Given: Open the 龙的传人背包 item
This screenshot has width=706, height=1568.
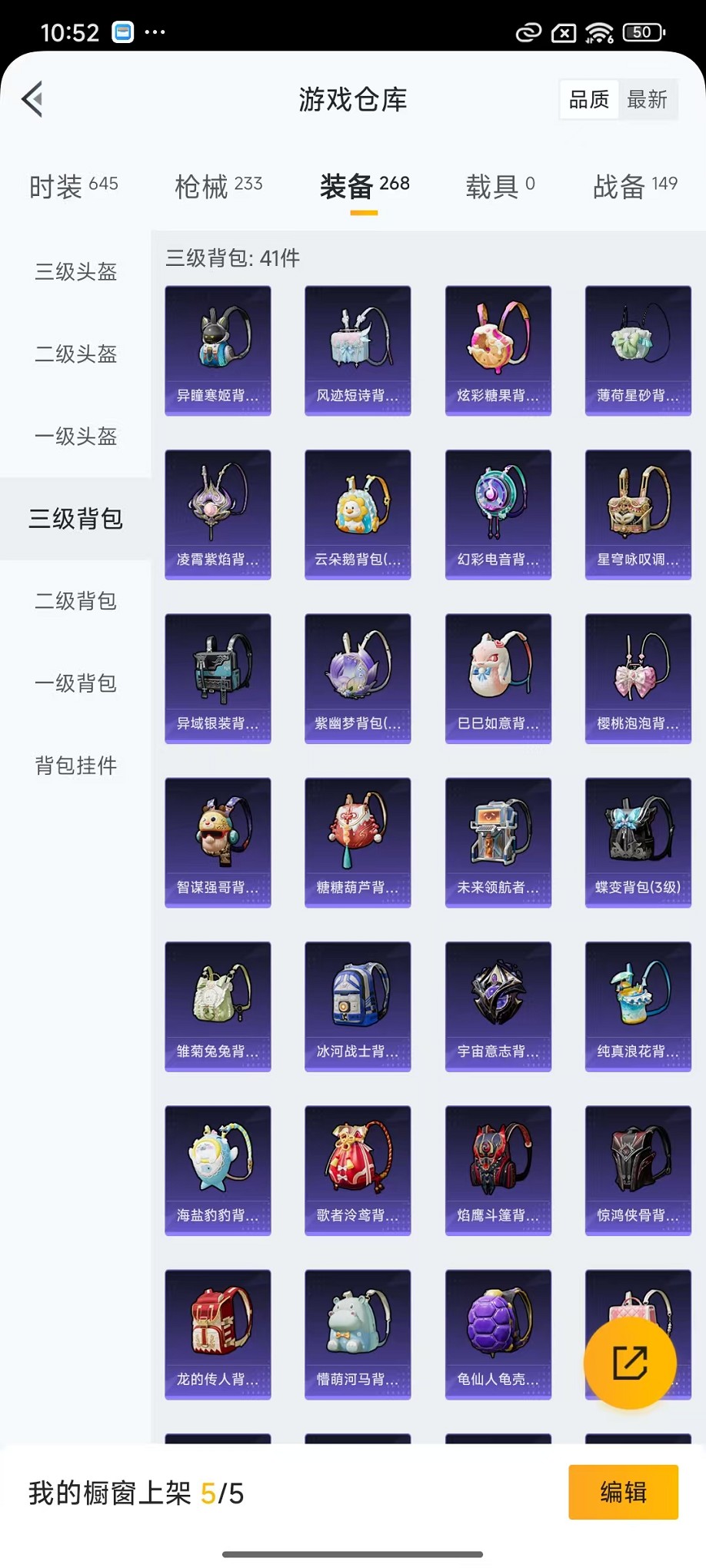Looking at the screenshot, I should [218, 1334].
